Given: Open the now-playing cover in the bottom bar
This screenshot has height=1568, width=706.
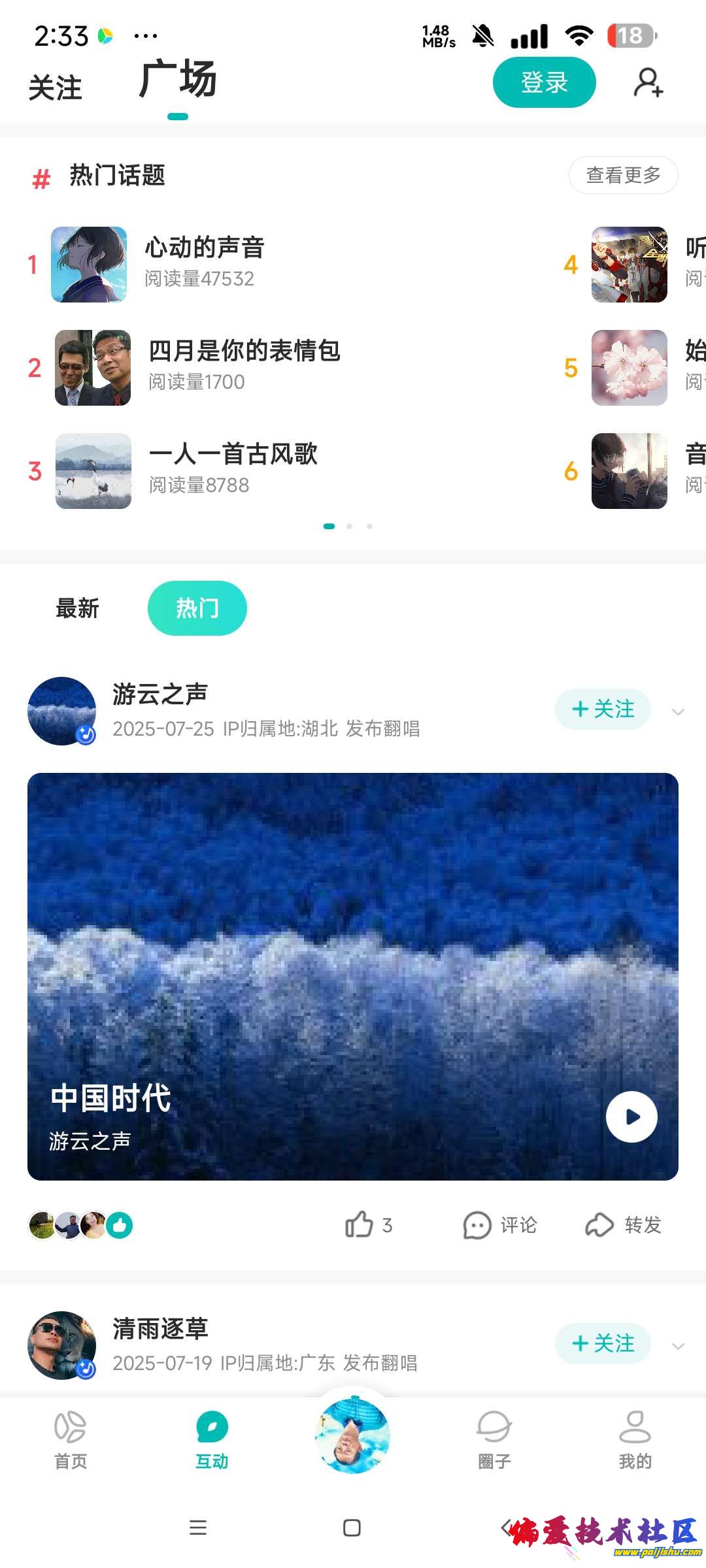Looking at the screenshot, I should coord(352,1435).
